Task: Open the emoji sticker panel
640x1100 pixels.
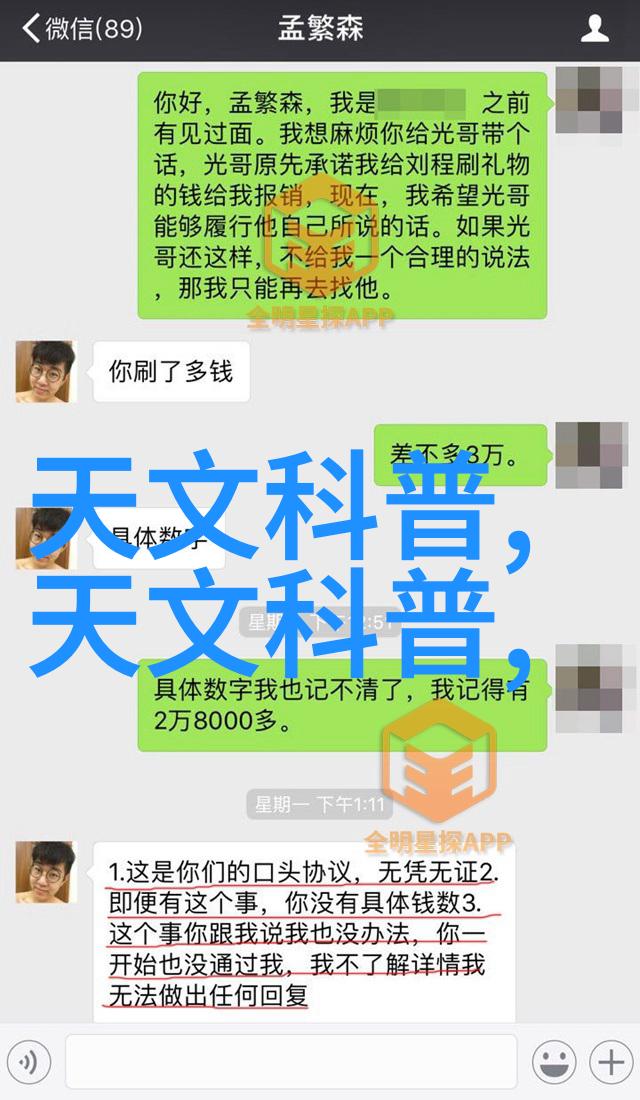Action: 554,1063
